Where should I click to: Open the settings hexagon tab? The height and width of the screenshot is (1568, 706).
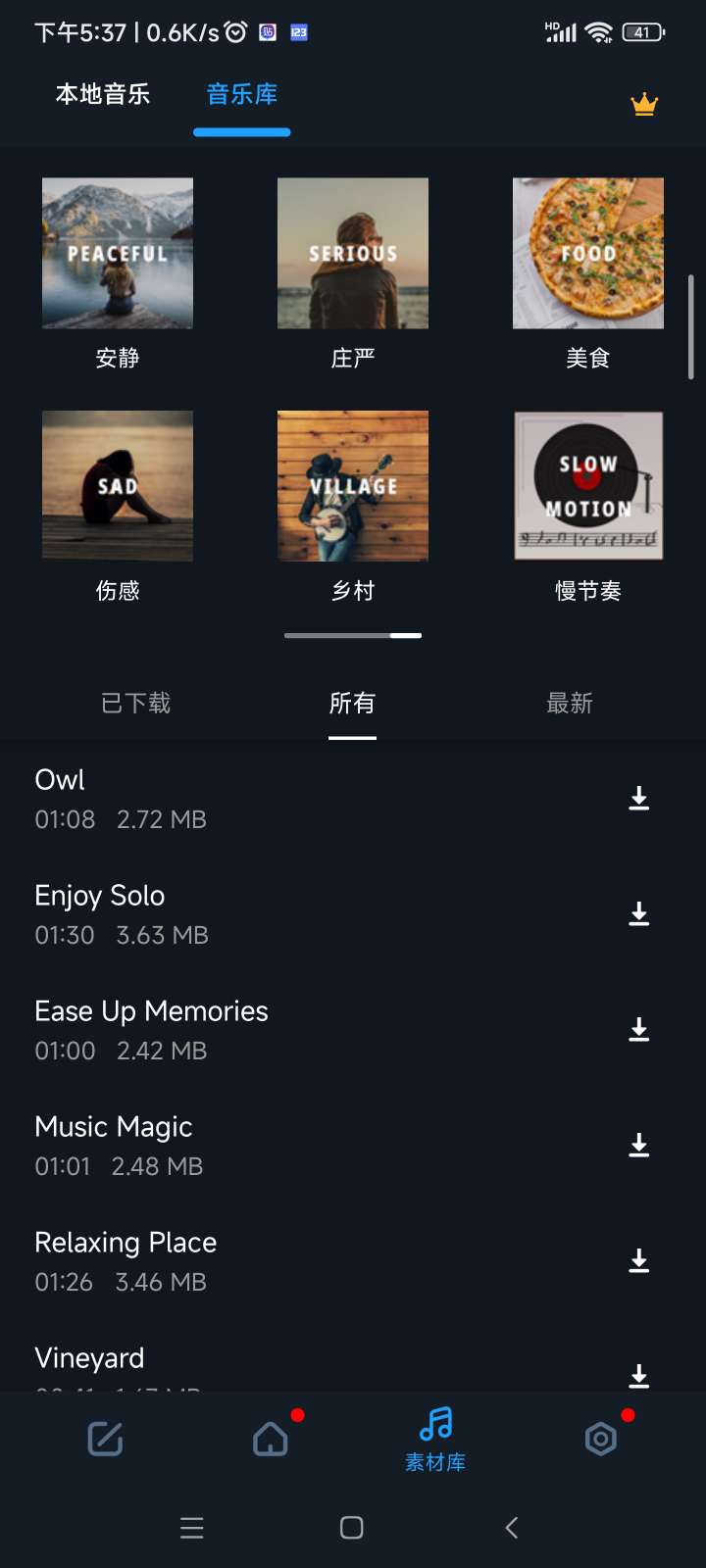(x=601, y=1439)
